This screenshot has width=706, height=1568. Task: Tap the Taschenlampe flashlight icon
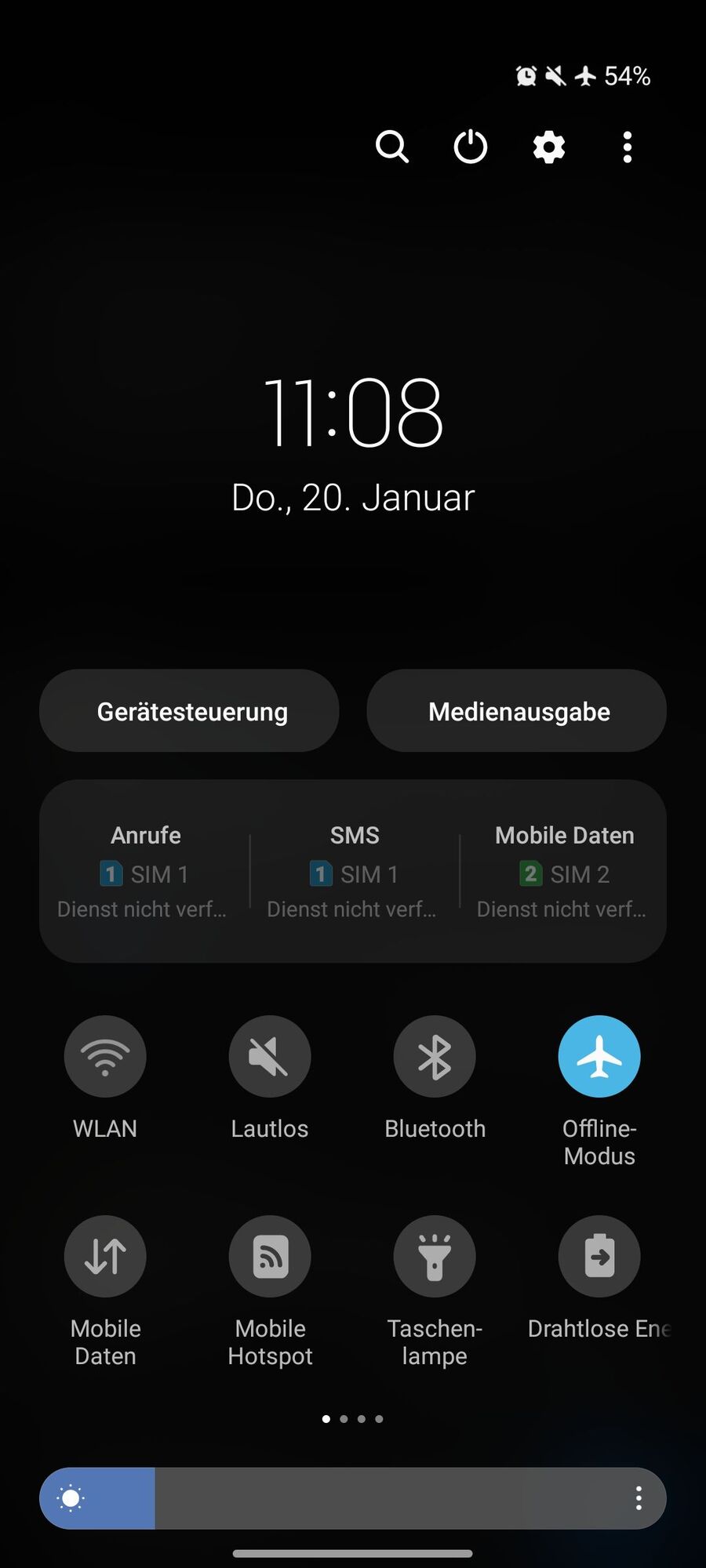tap(434, 1256)
